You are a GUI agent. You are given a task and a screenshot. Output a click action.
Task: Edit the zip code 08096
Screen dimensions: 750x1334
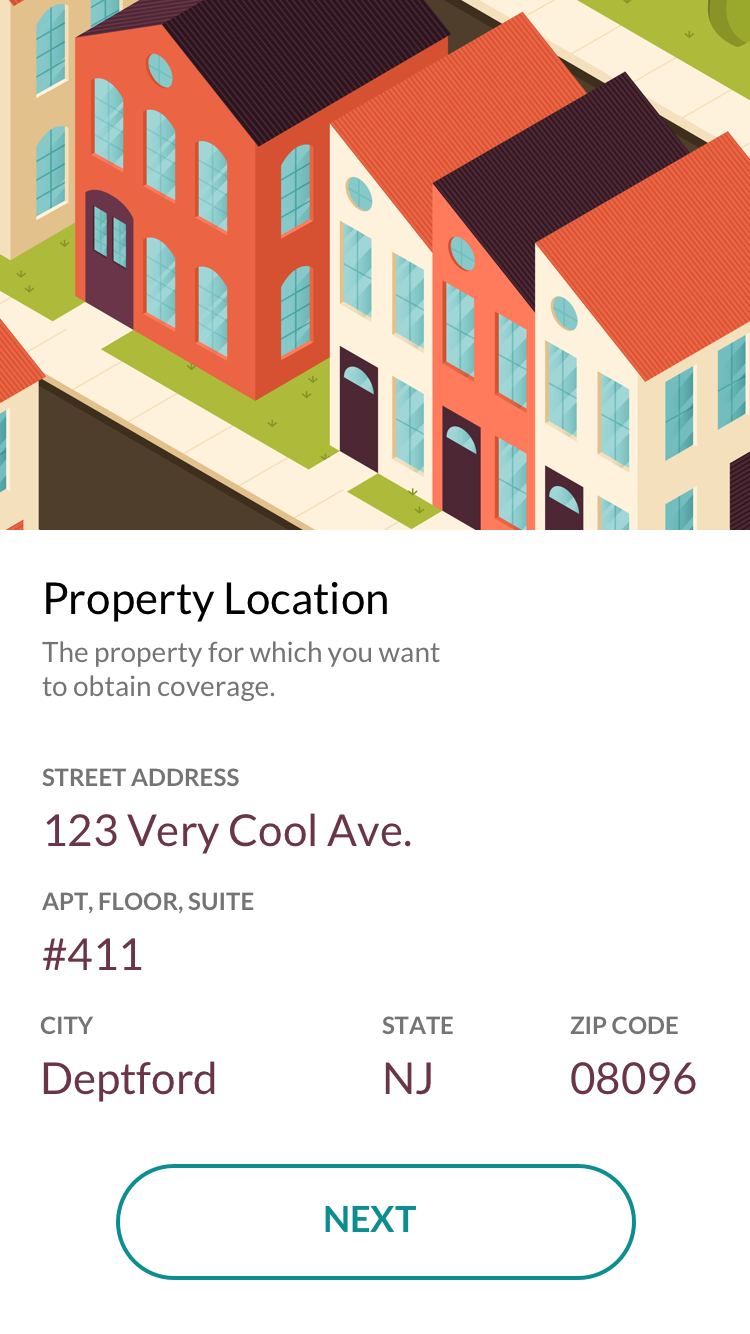coord(633,1079)
